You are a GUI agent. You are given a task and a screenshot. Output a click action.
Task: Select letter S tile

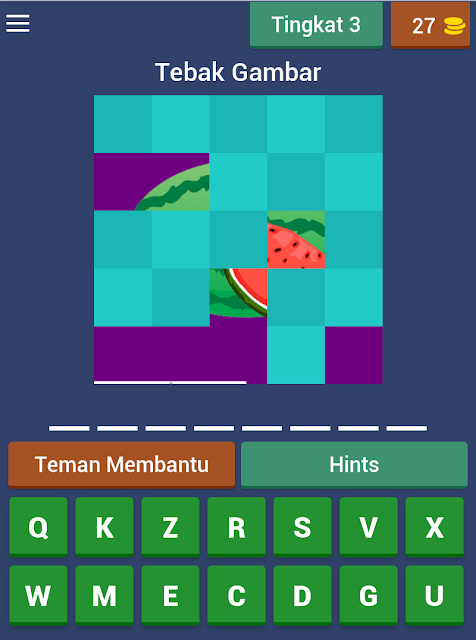click(303, 527)
